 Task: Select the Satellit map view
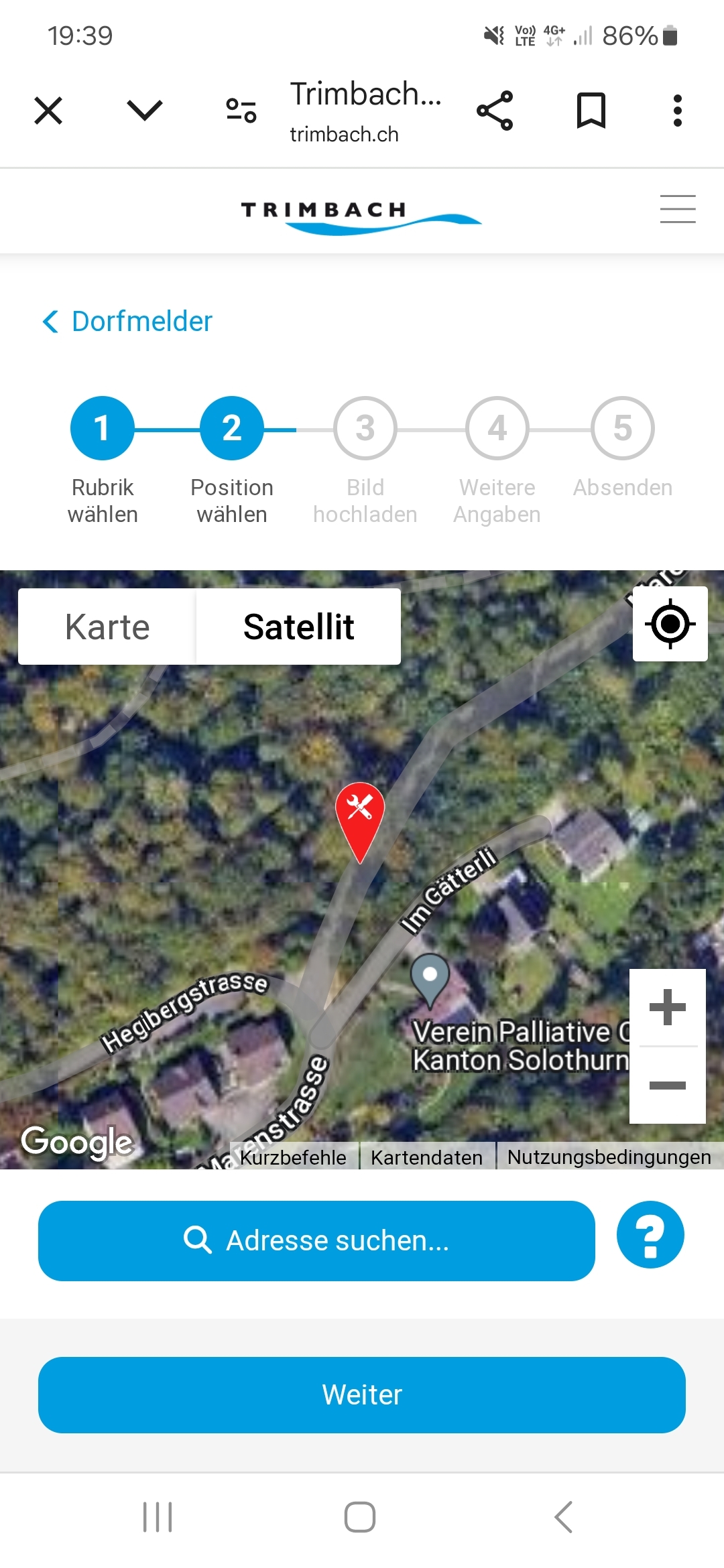299,627
